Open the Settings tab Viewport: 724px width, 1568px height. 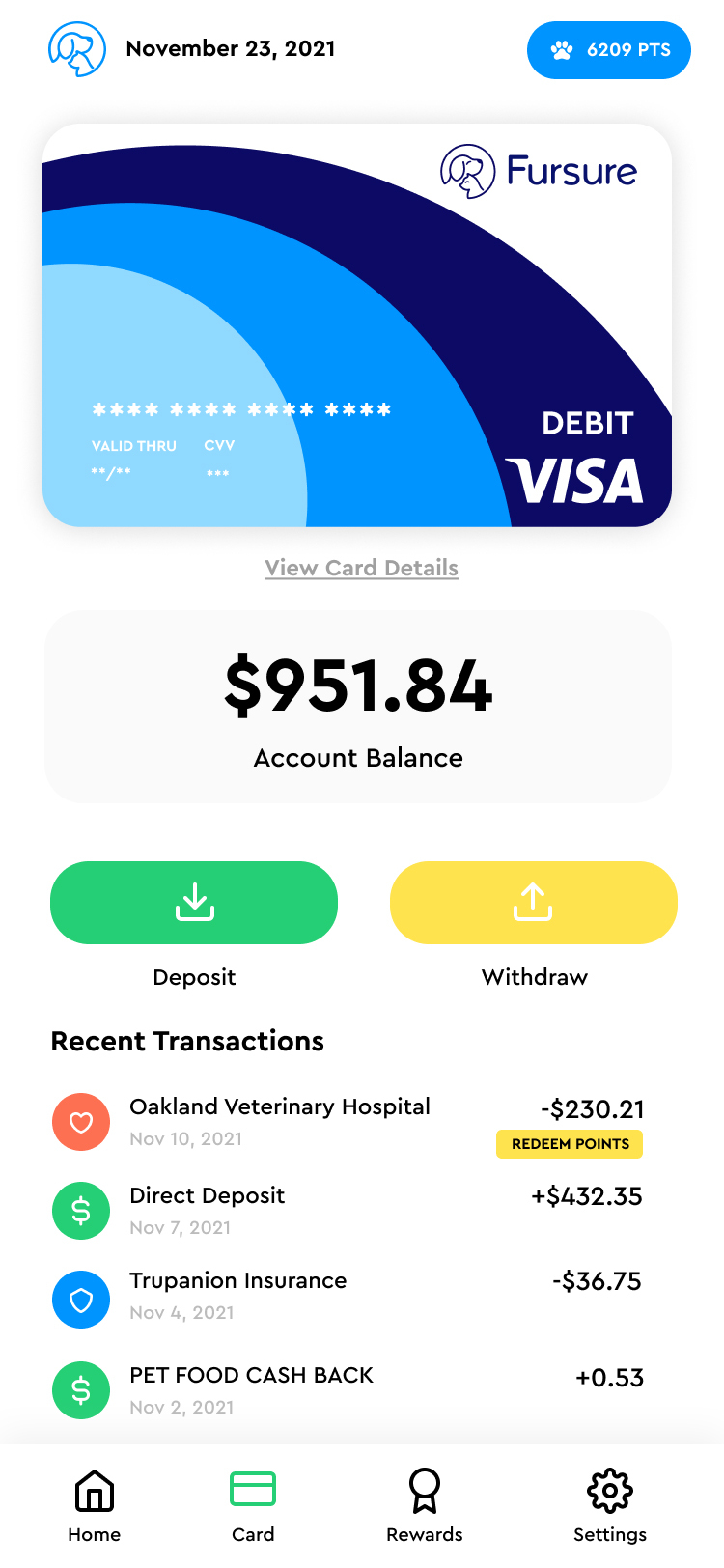point(610,1504)
